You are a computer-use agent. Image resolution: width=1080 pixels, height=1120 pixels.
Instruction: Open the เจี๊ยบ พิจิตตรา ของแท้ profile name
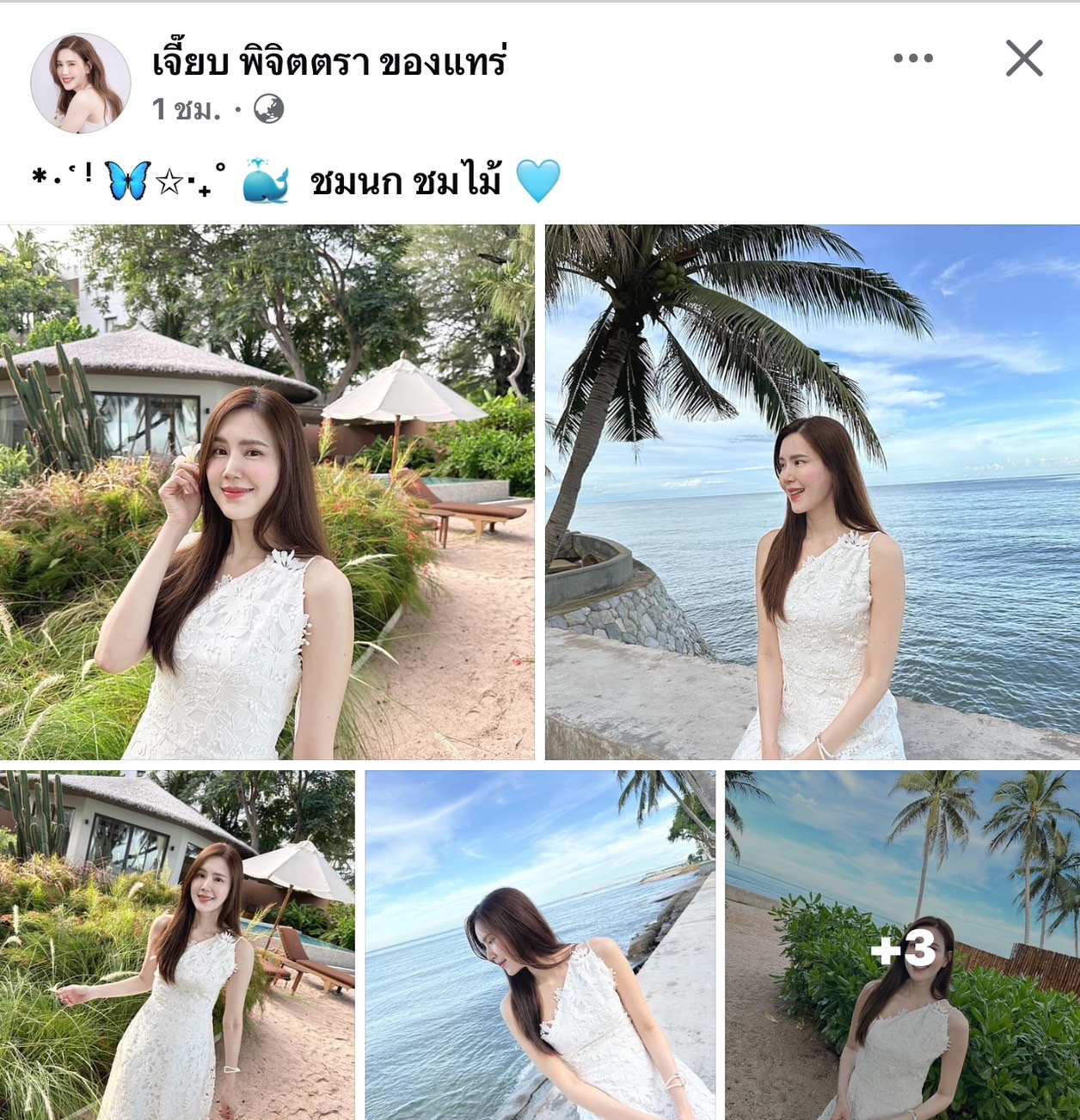pos(328,62)
